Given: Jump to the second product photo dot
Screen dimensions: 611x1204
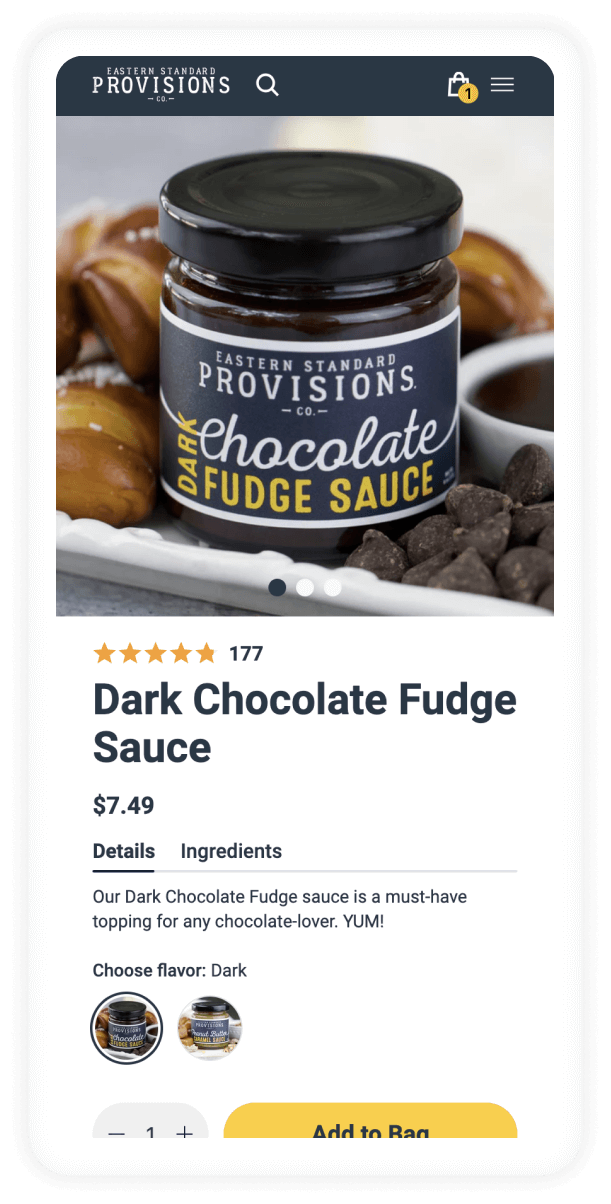Looking at the screenshot, I should pyautogui.click(x=305, y=587).
